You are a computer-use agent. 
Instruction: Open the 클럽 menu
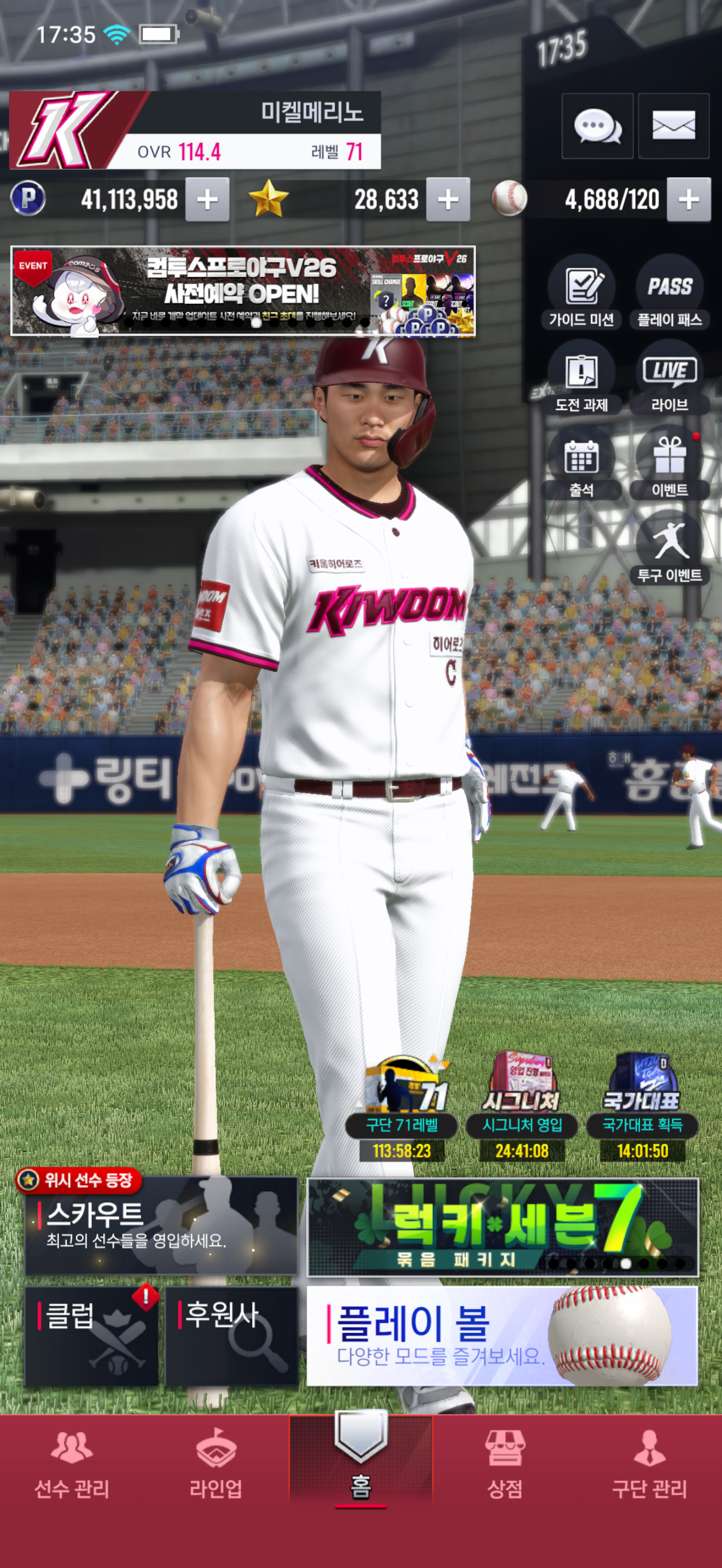click(x=91, y=1336)
